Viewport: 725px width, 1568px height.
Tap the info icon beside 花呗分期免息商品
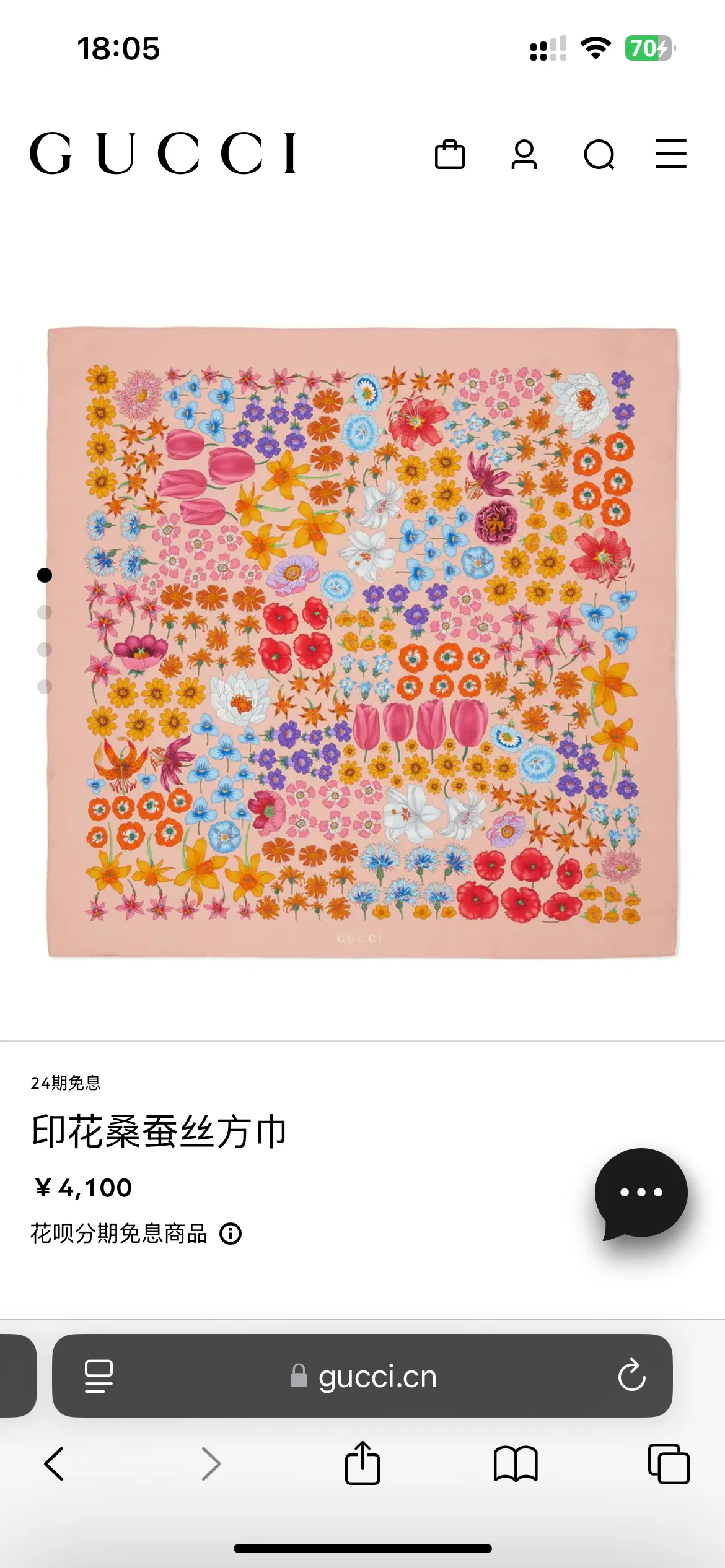click(231, 1234)
